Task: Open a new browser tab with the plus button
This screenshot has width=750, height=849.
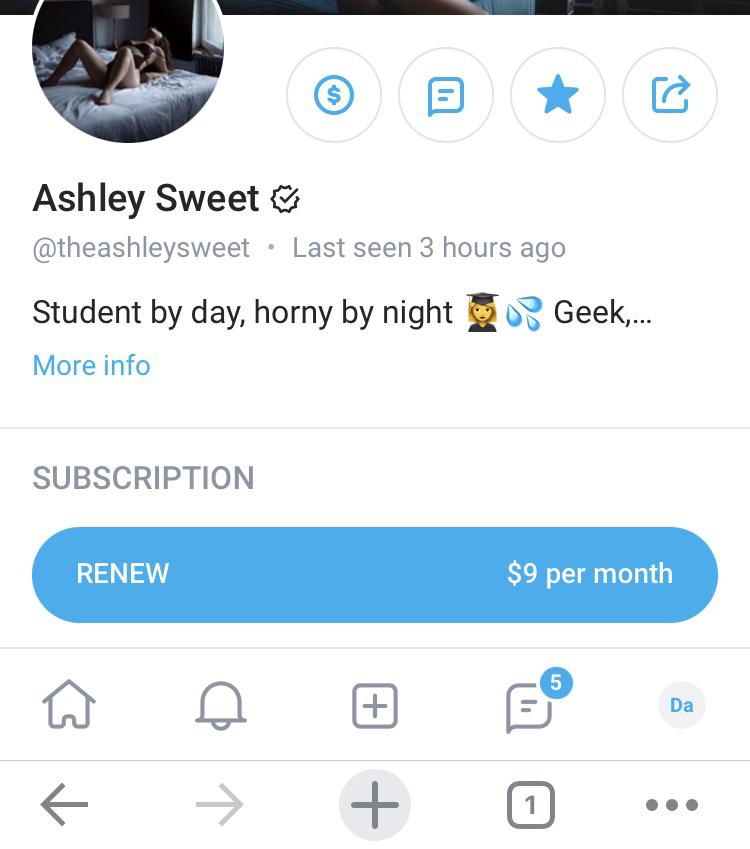Action: click(x=375, y=804)
